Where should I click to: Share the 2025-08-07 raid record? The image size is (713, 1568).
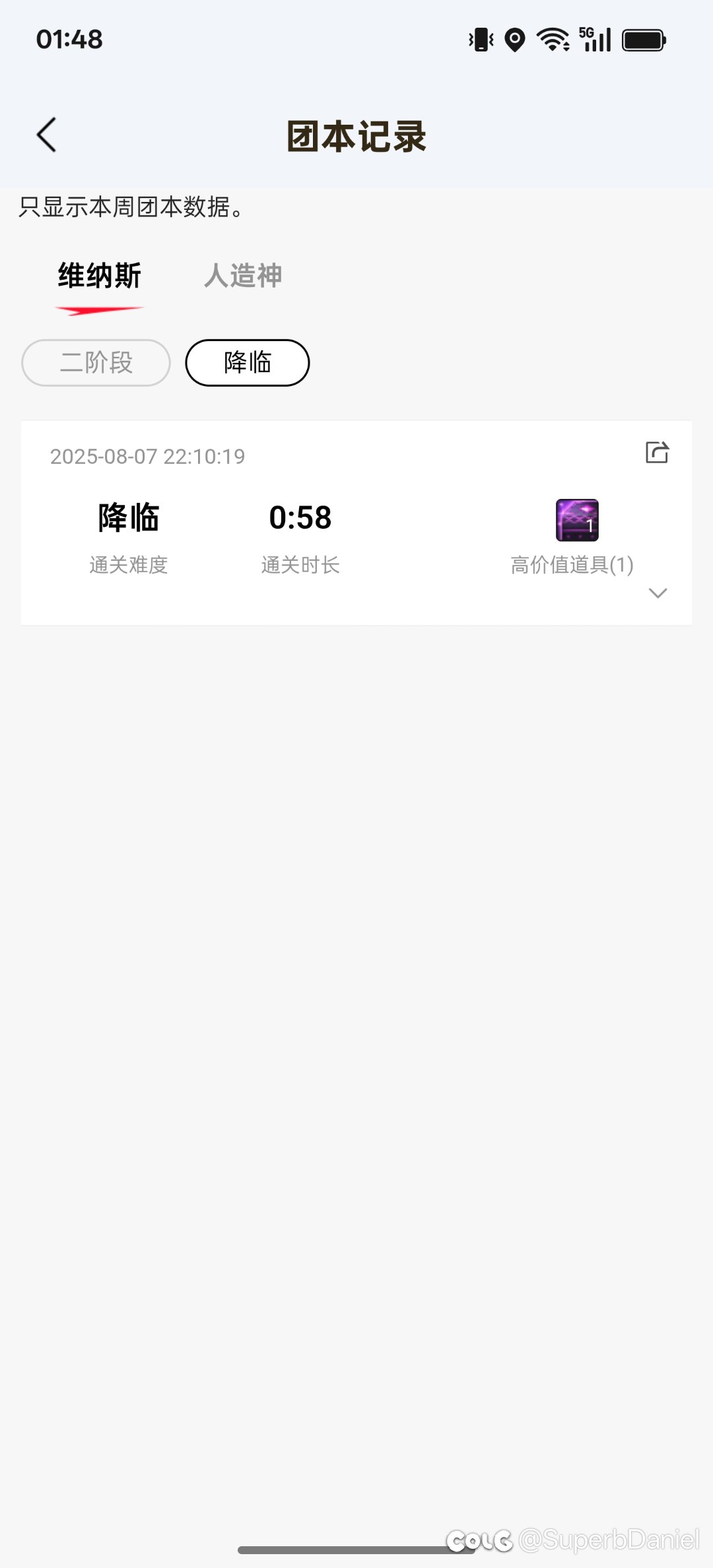tap(657, 453)
